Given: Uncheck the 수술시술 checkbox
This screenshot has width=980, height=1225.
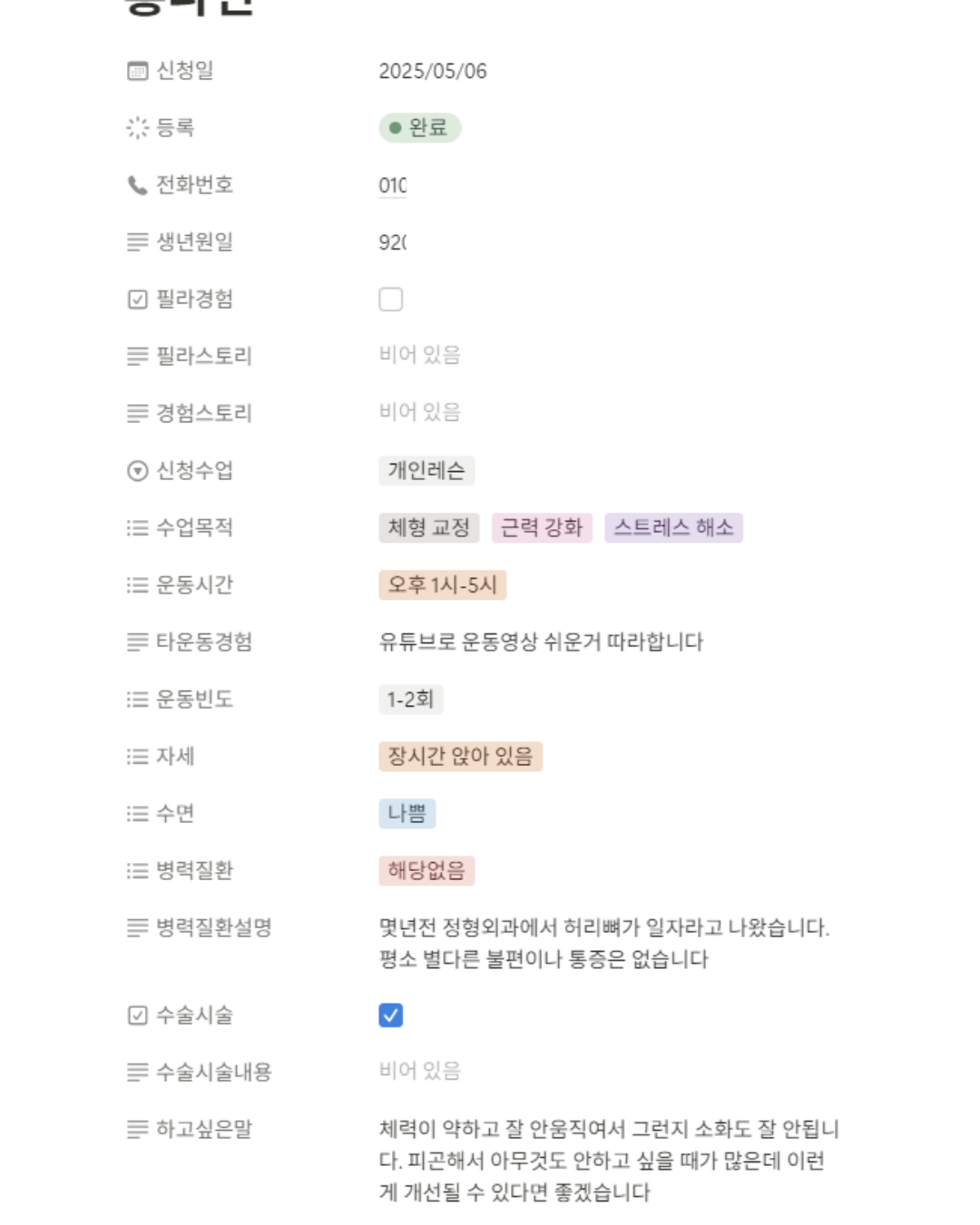Looking at the screenshot, I should pos(390,1014).
